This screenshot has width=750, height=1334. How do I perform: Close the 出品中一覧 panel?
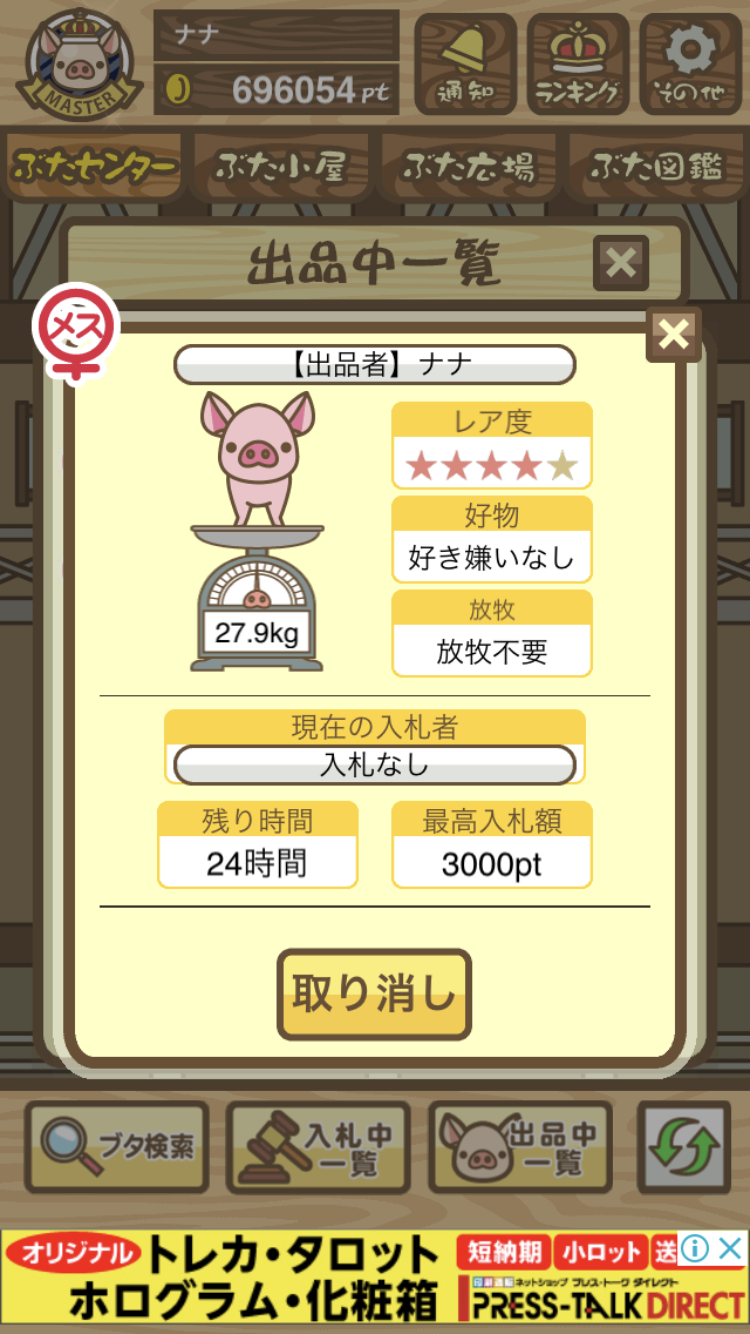[x=621, y=263]
